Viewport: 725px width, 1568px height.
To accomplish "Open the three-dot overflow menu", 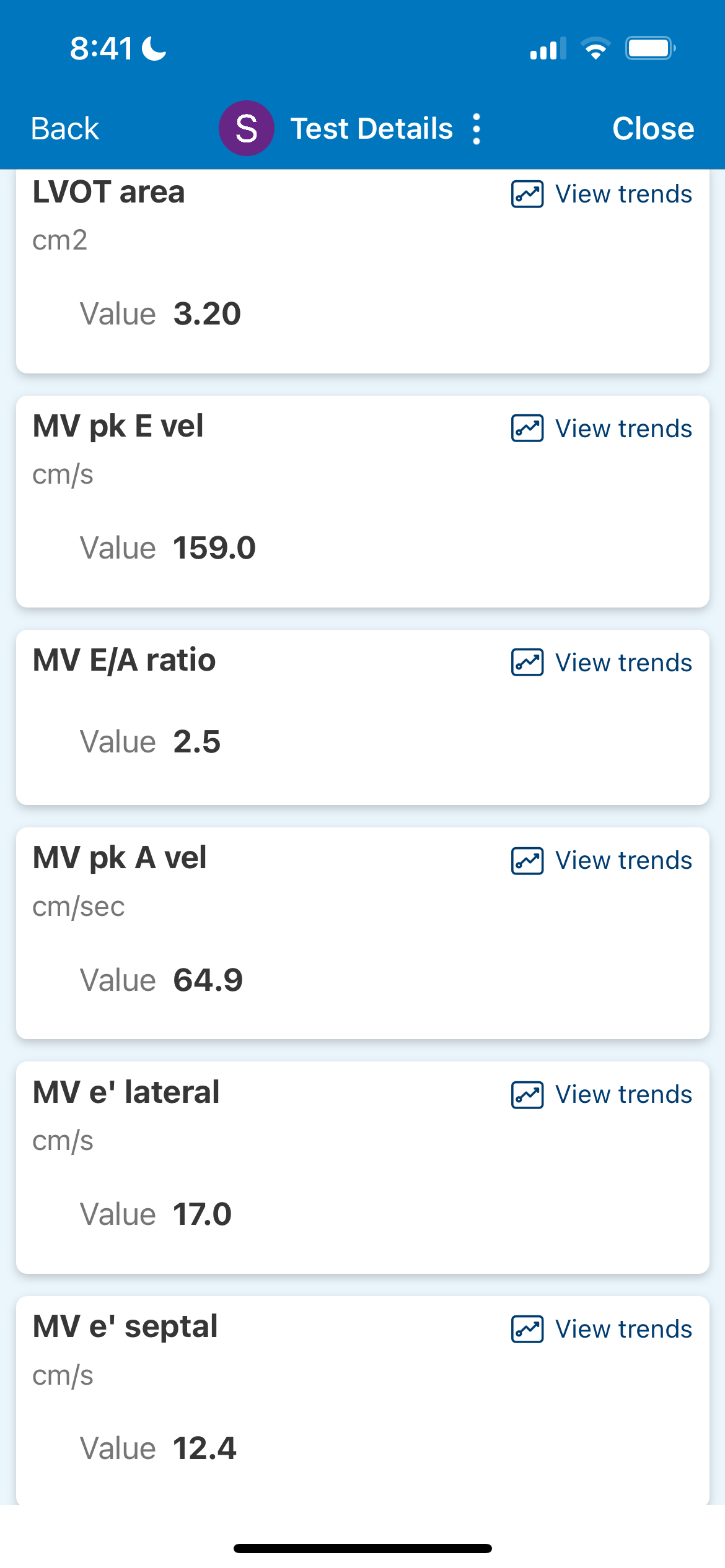I will pos(476,129).
